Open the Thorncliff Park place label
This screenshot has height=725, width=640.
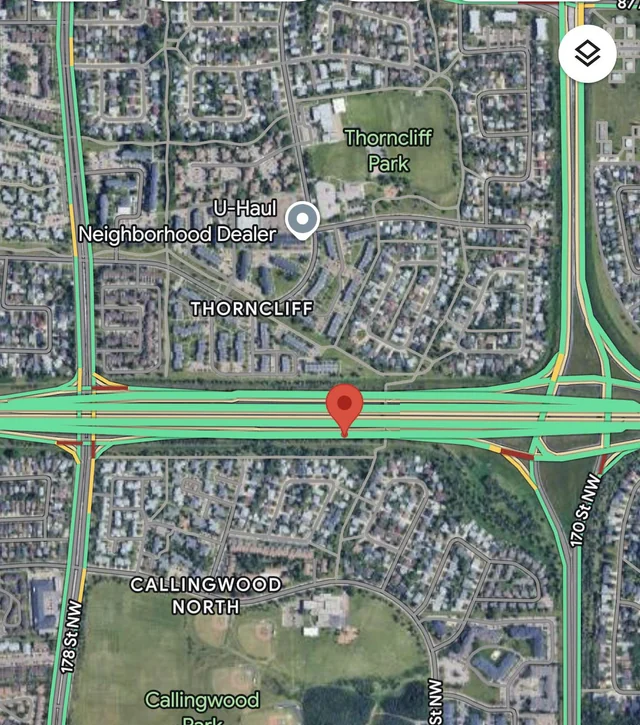click(x=388, y=150)
